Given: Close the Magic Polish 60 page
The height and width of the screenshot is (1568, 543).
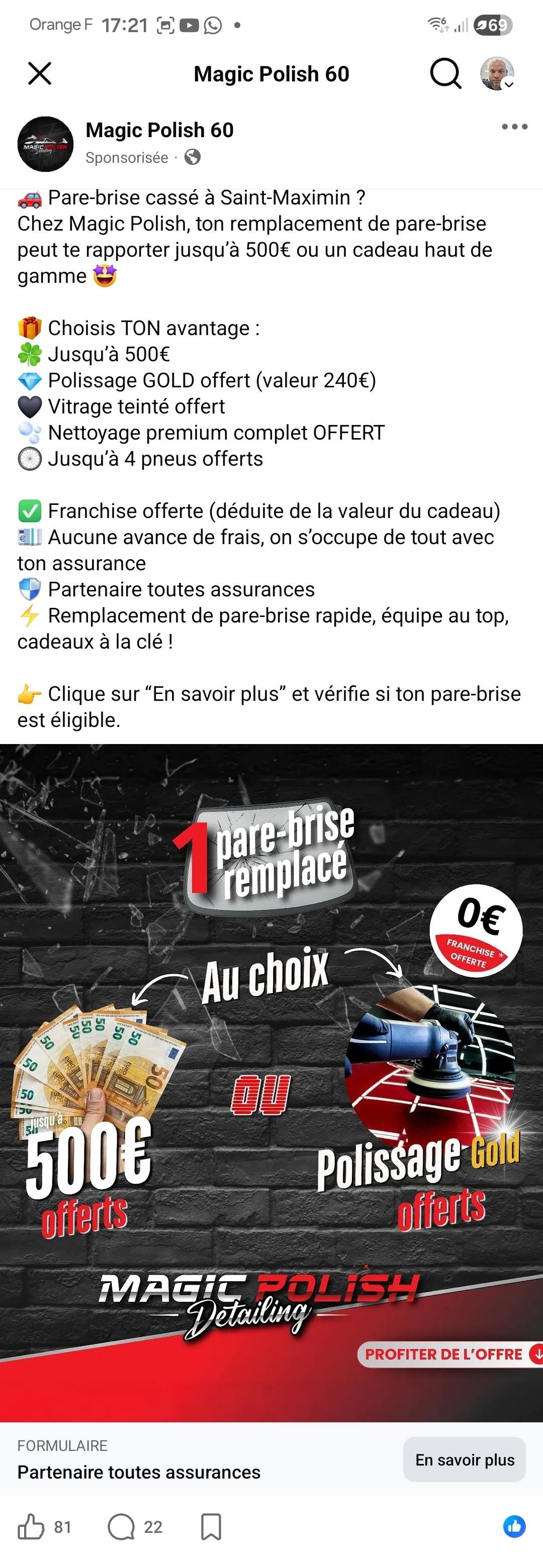Looking at the screenshot, I should coord(40,74).
